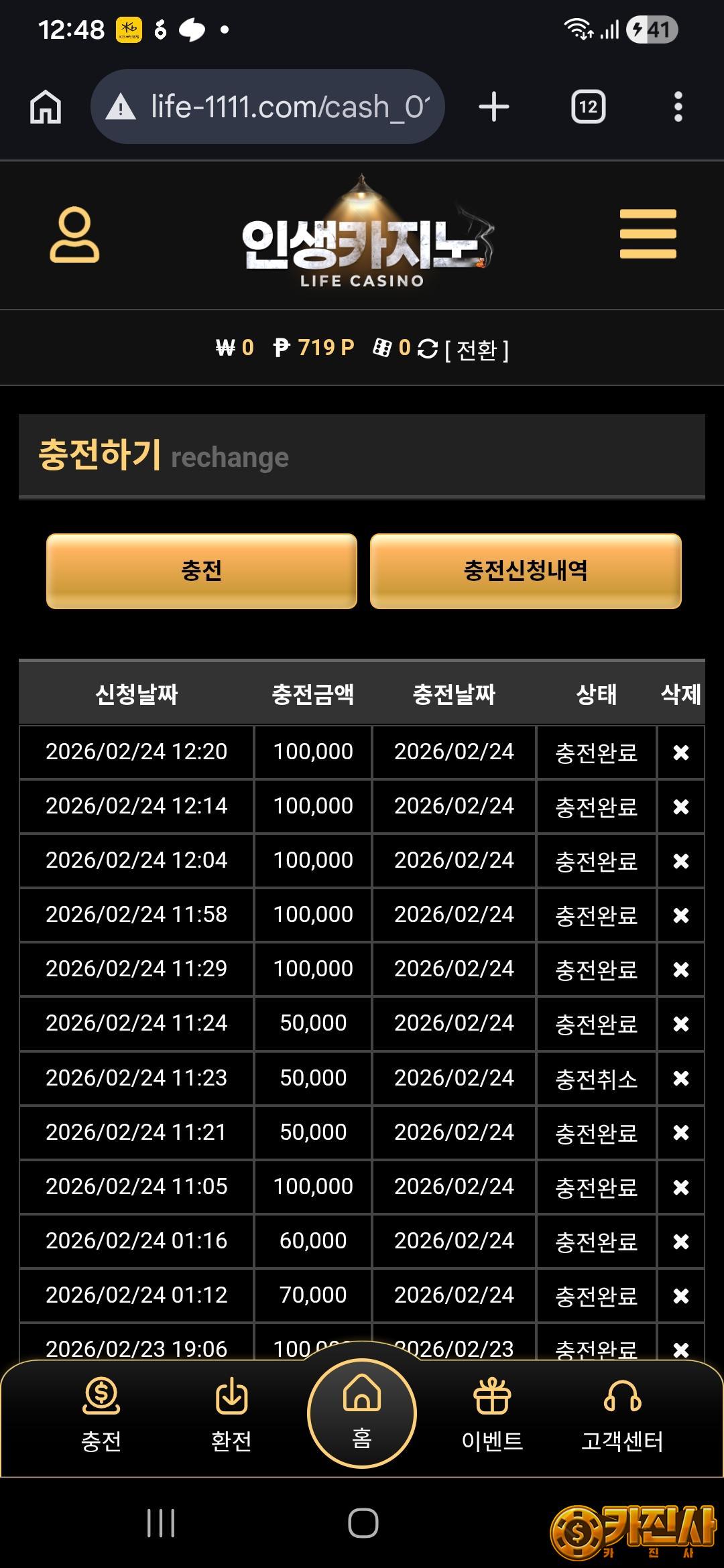Remove the cancelled 11:23 charge entry
The width and height of the screenshot is (724, 1568).
coord(680,1078)
